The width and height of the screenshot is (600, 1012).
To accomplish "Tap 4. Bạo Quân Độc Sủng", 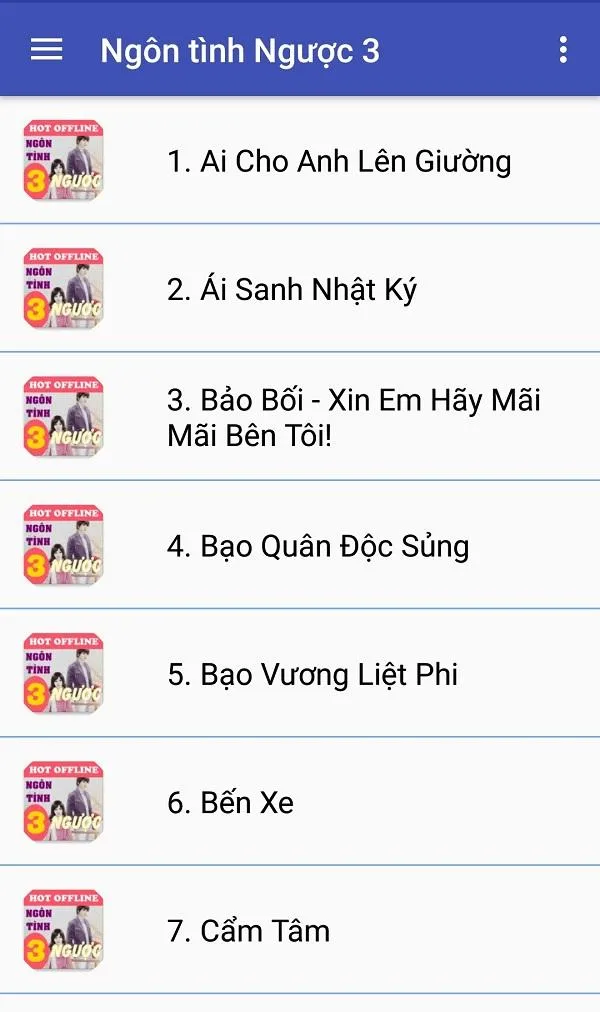I will coord(300,545).
